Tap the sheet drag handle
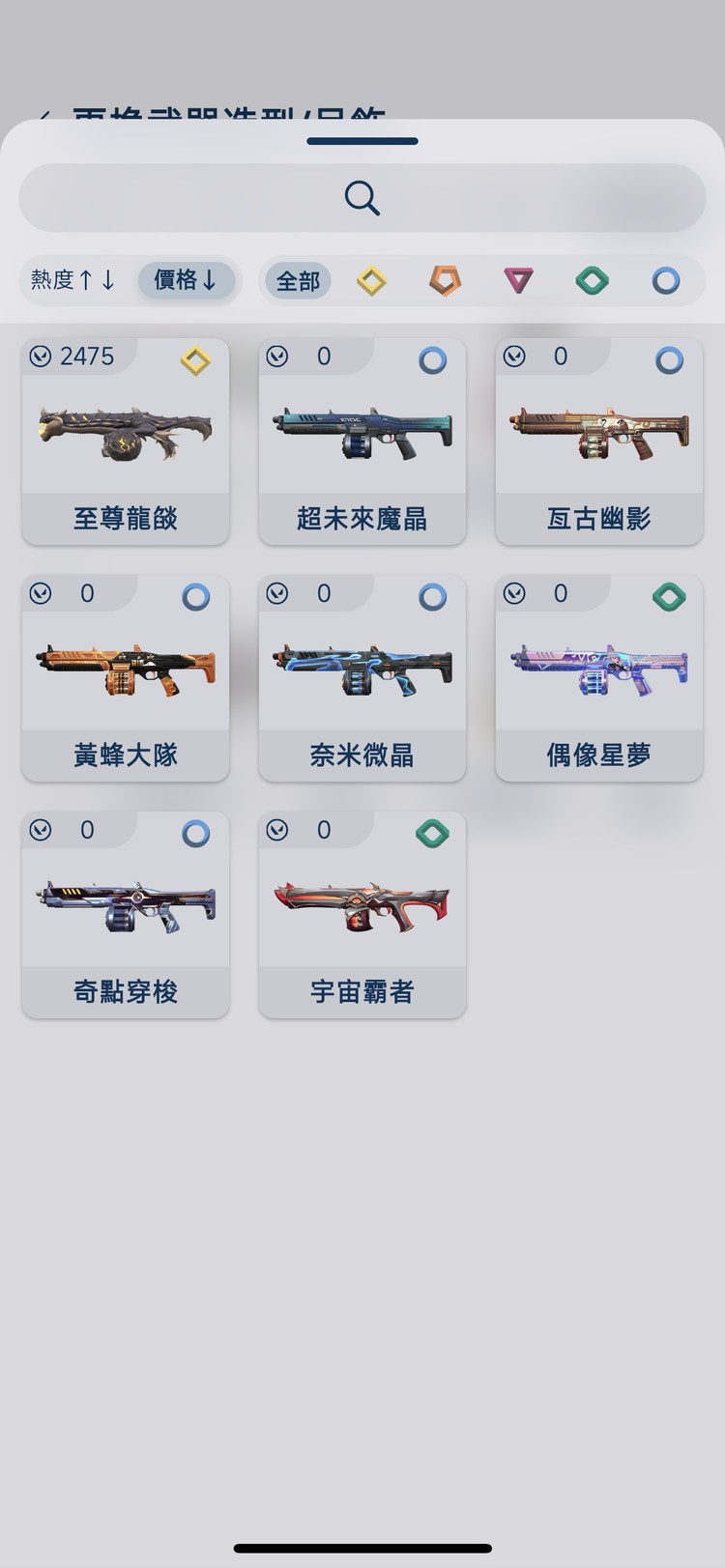Viewport: 725px width, 1568px height. pyautogui.click(x=362, y=141)
